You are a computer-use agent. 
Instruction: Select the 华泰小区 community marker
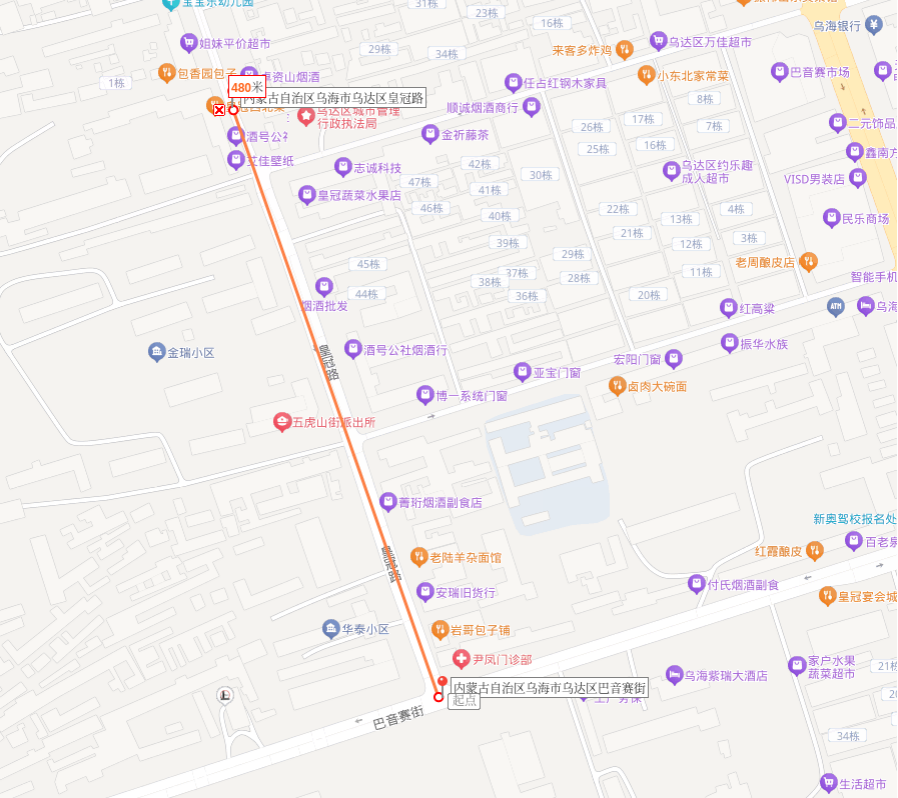click(x=331, y=629)
